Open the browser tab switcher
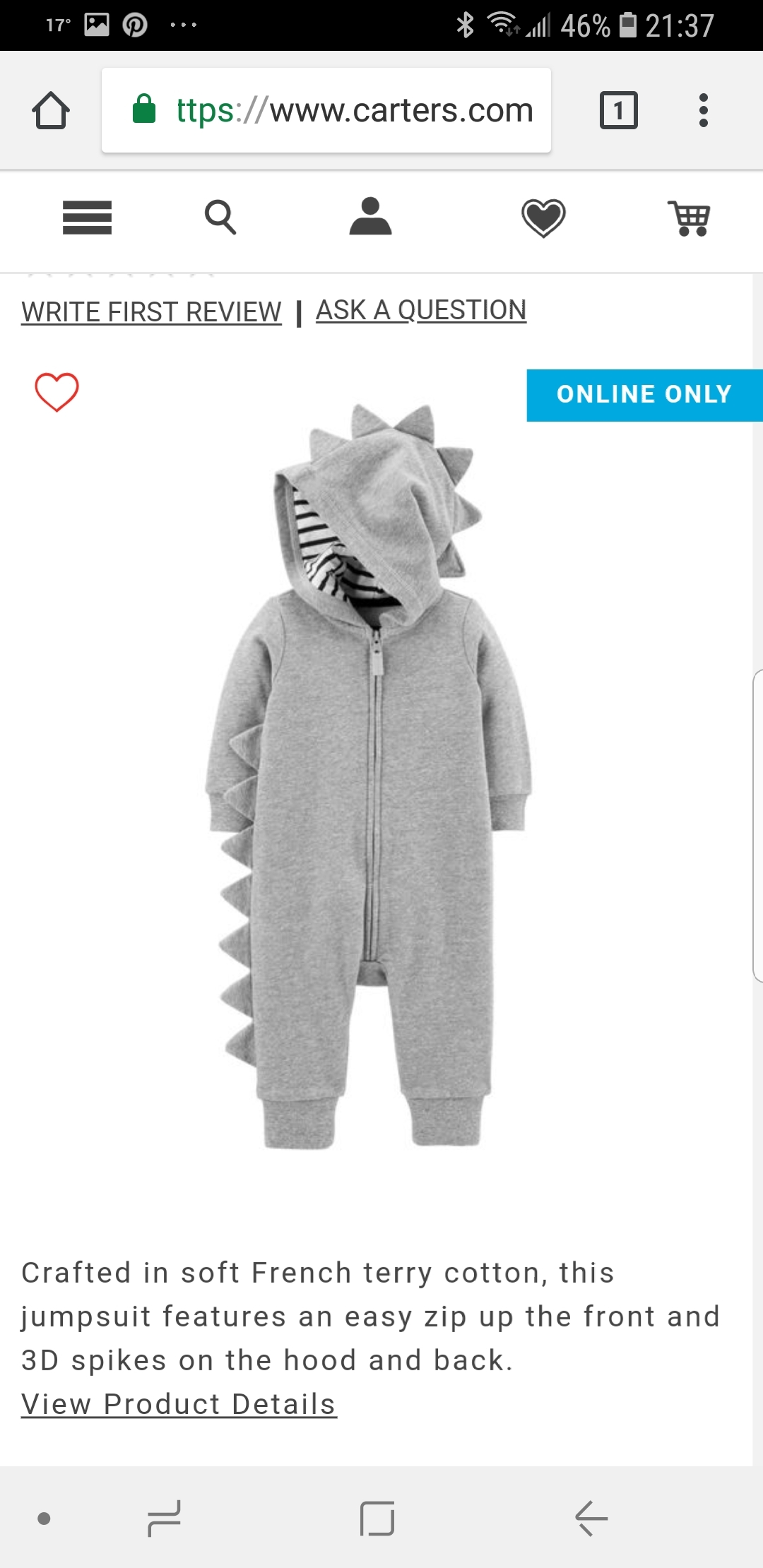The image size is (763, 1568). (x=618, y=111)
